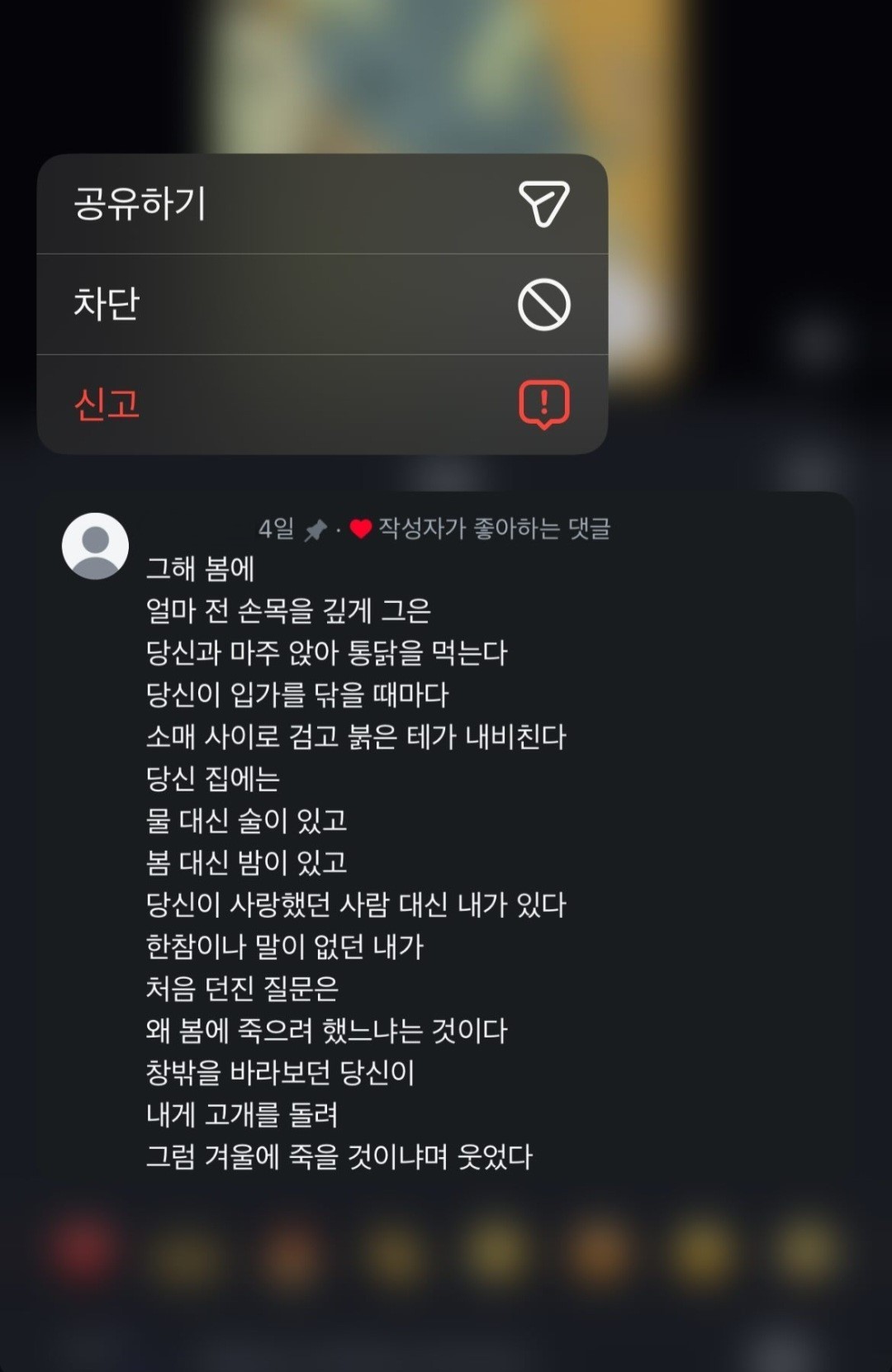Tap 신고 to report the comment
Screen dimensions: 892x1372
322,405
